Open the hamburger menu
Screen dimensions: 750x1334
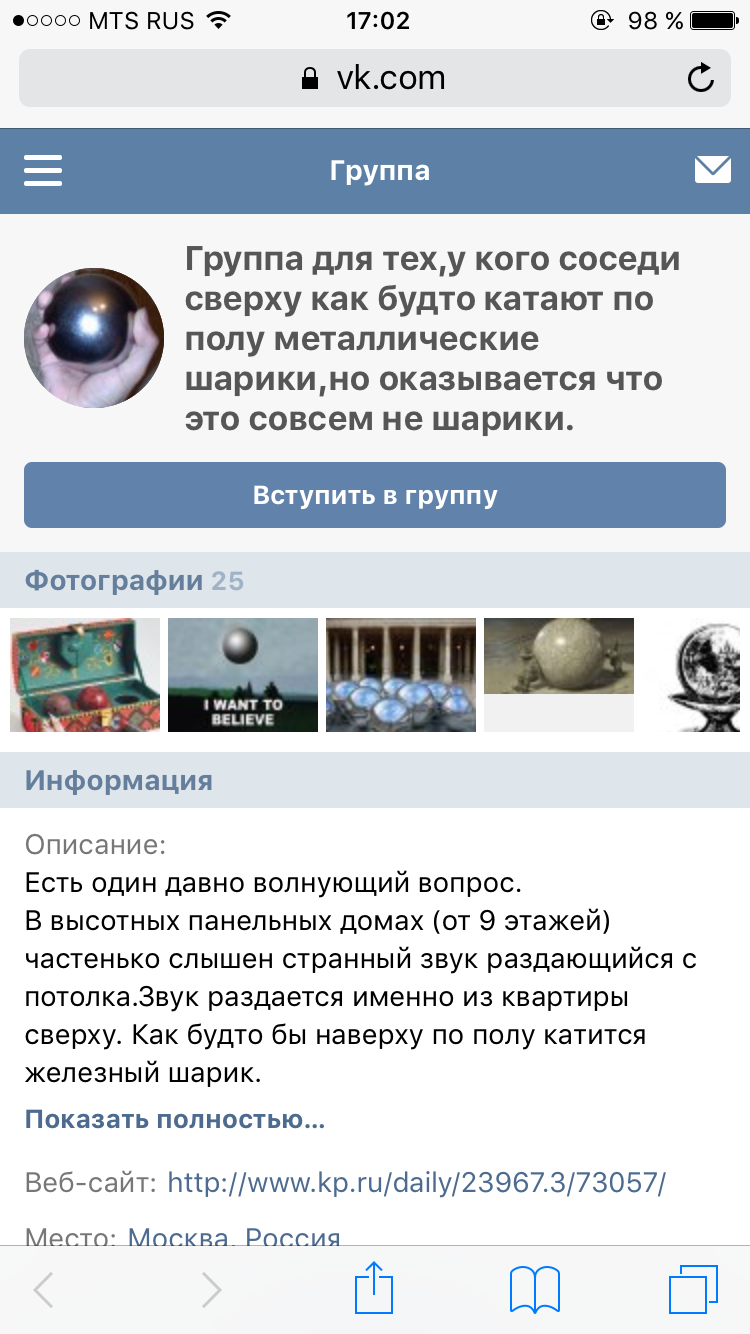(43, 170)
